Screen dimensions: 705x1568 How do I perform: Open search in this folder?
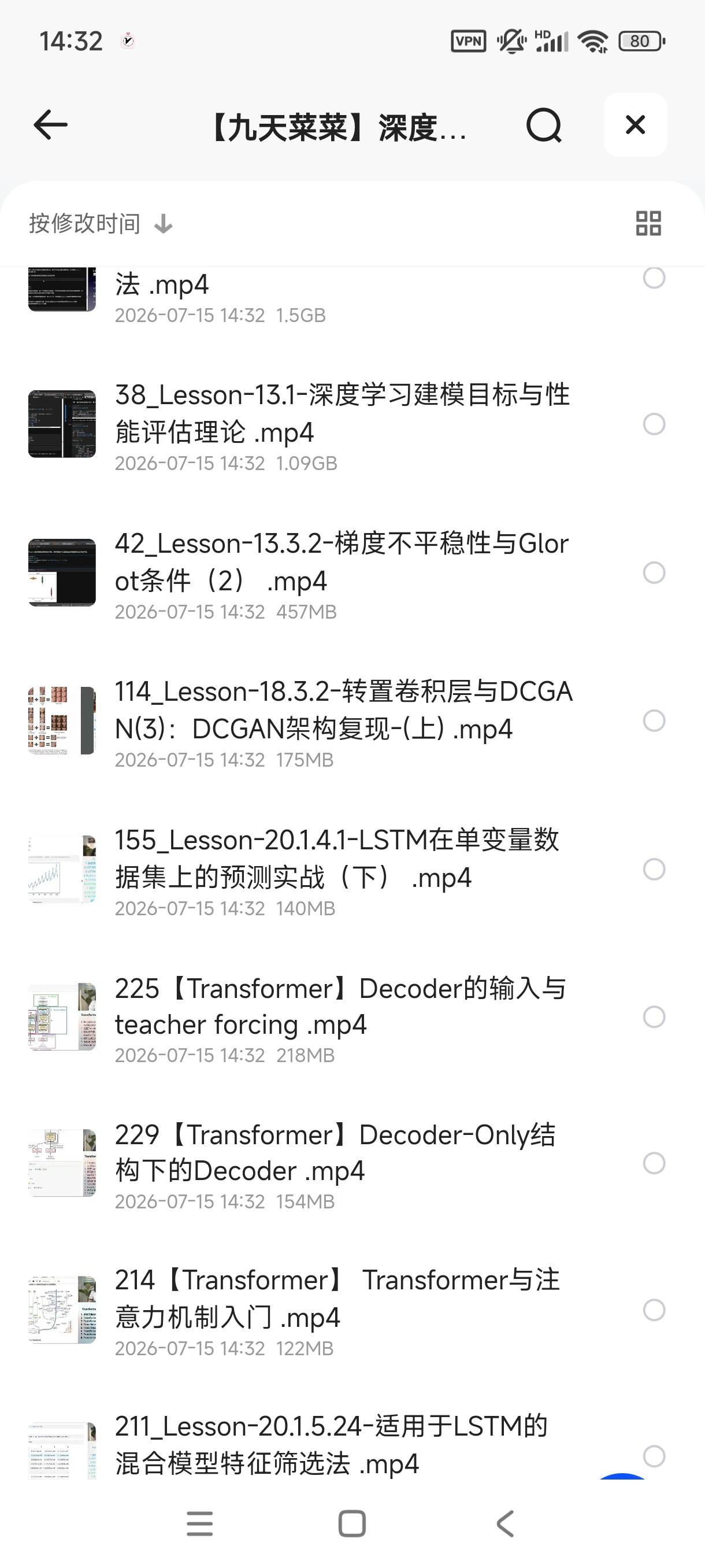[543, 125]
